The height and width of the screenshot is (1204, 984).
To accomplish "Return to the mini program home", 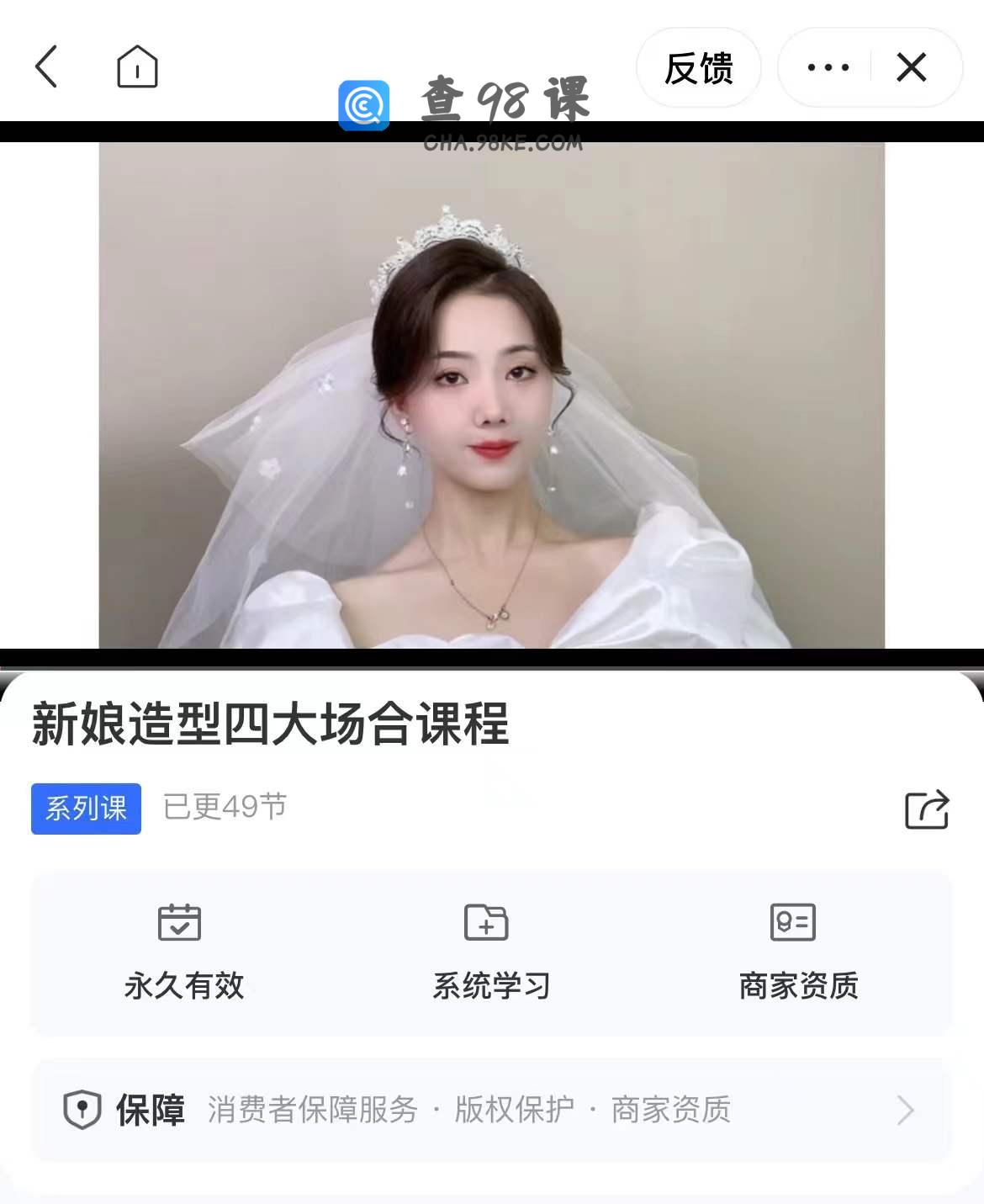I will pos(137,67).
